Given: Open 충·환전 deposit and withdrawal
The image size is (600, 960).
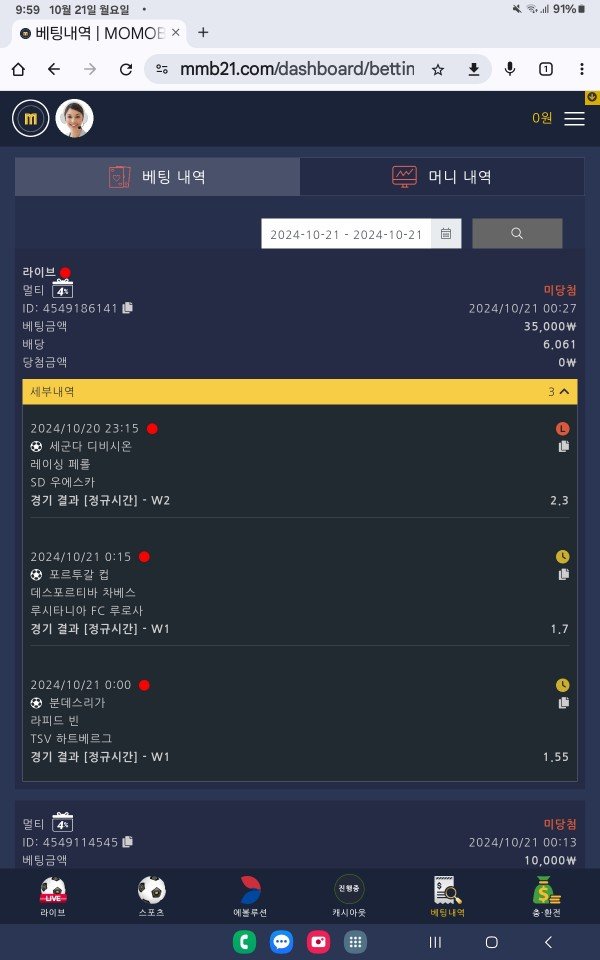Looking at the screenshot, I should click(x=547, y=896).
